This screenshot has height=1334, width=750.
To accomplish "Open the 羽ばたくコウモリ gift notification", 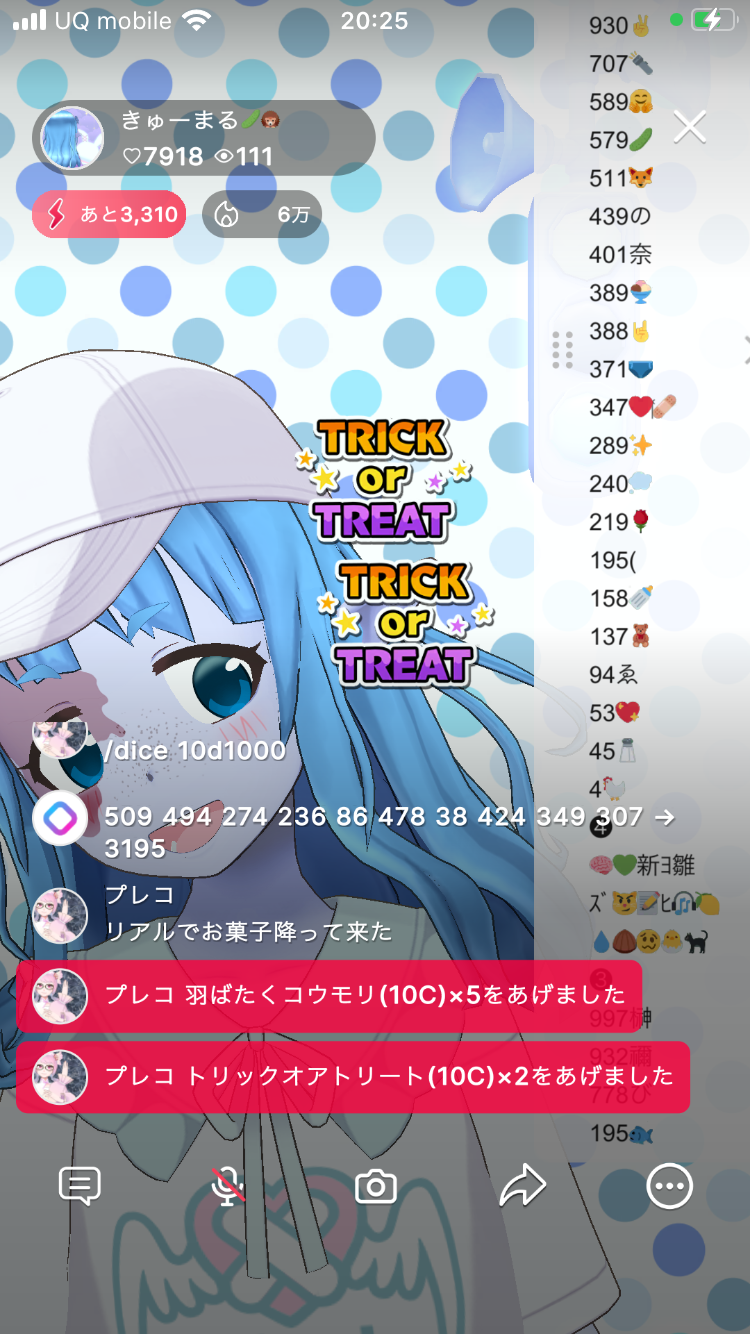I will (x=330, y=995).
